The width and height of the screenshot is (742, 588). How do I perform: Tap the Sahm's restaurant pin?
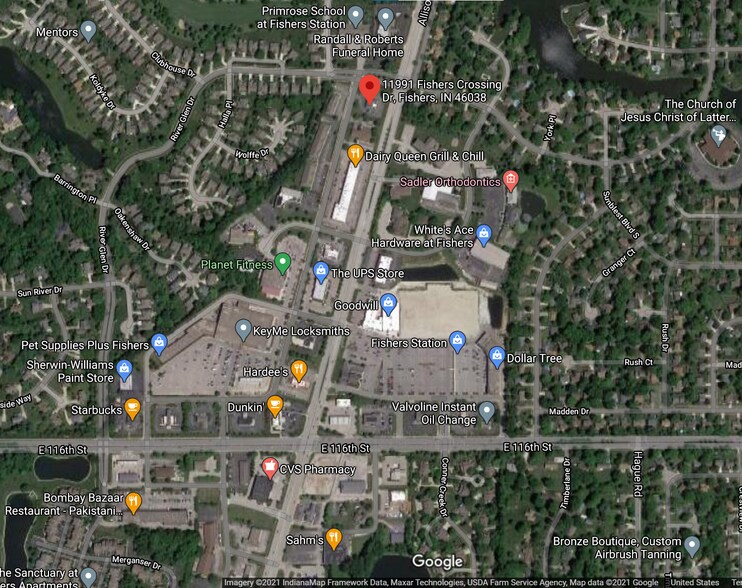[334, 540]
